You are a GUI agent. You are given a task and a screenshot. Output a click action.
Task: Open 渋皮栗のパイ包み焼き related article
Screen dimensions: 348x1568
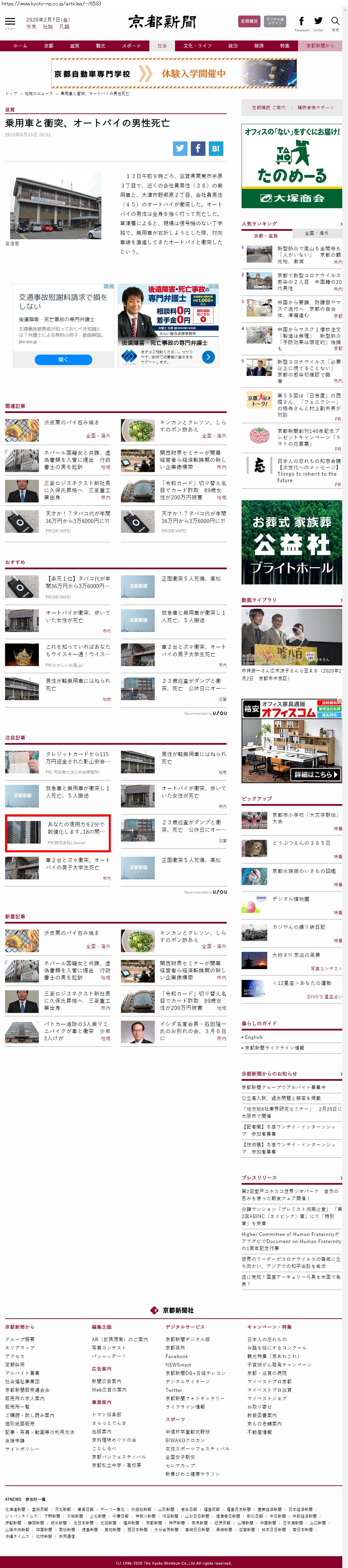pyautogui.click(x=71, y=422)
